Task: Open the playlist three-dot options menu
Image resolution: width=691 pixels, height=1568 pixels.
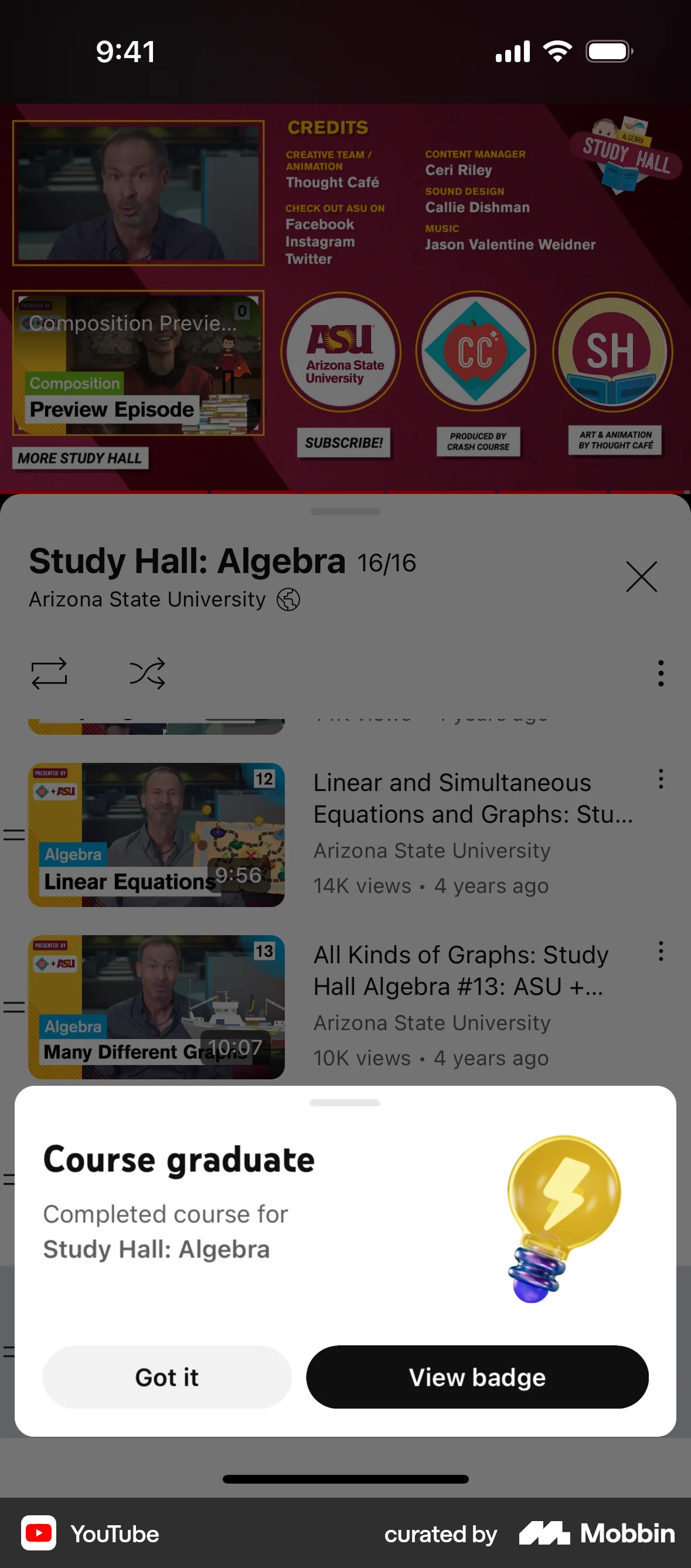Action: [661, 673]
